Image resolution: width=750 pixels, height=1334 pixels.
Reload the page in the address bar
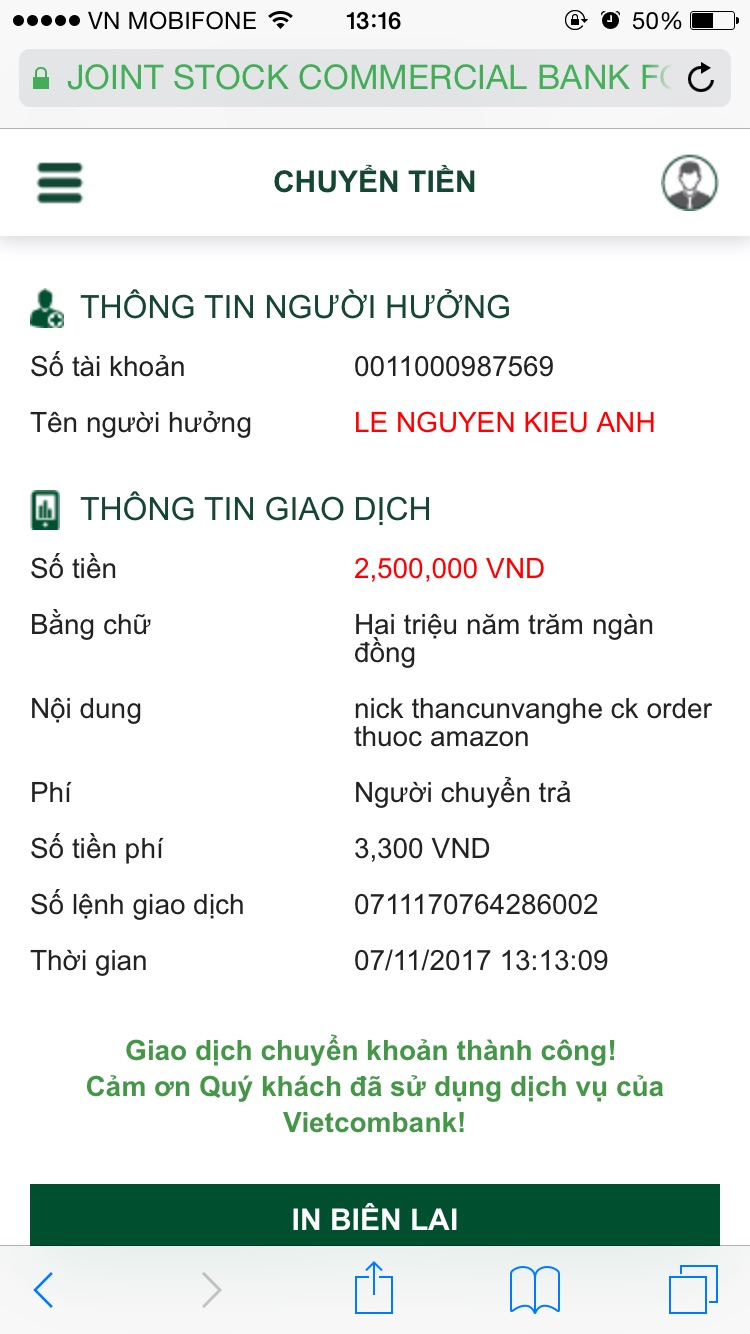pyautogui.click(x=702, y=78)
